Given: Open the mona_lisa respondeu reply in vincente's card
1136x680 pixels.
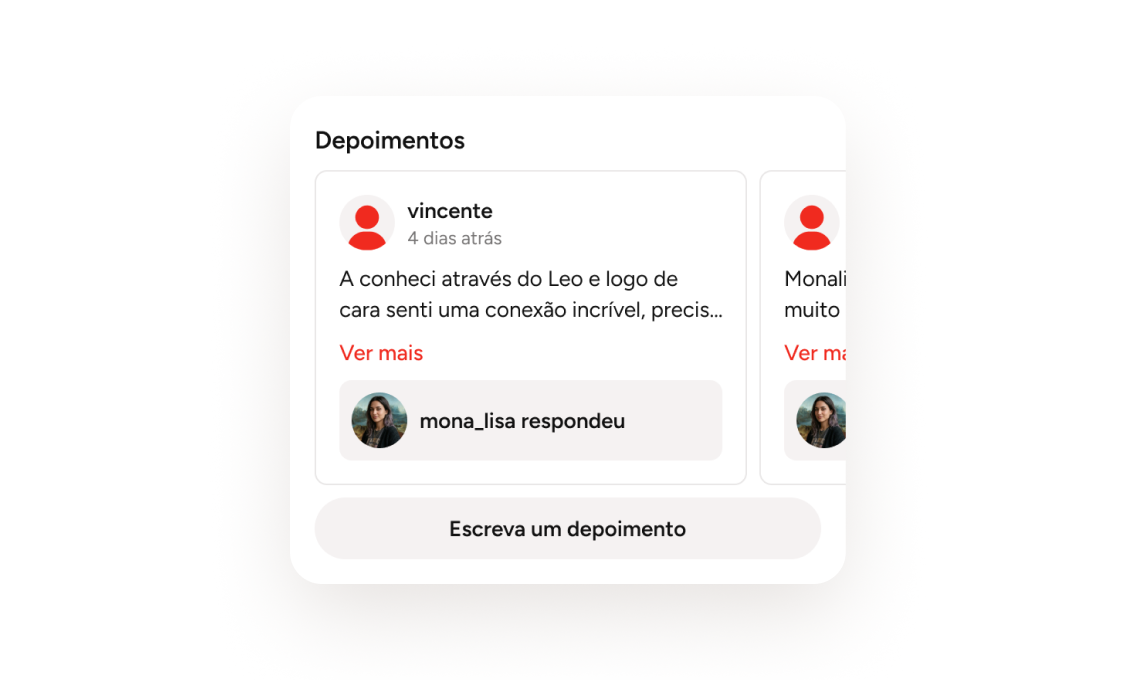Looking at the screenshot, I should pyautogui.click(x=530, y=420).
